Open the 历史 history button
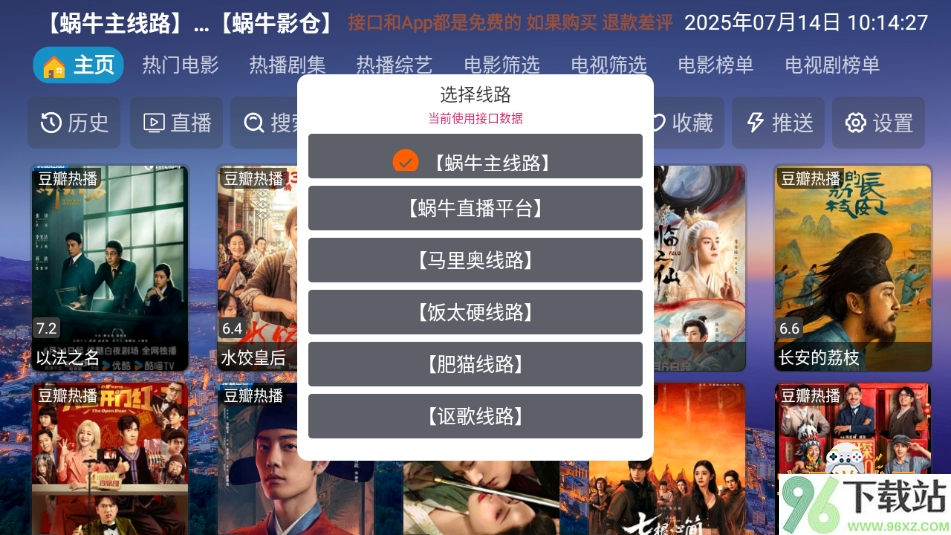This screenshot has width=951, height=535. coord(74,123)
